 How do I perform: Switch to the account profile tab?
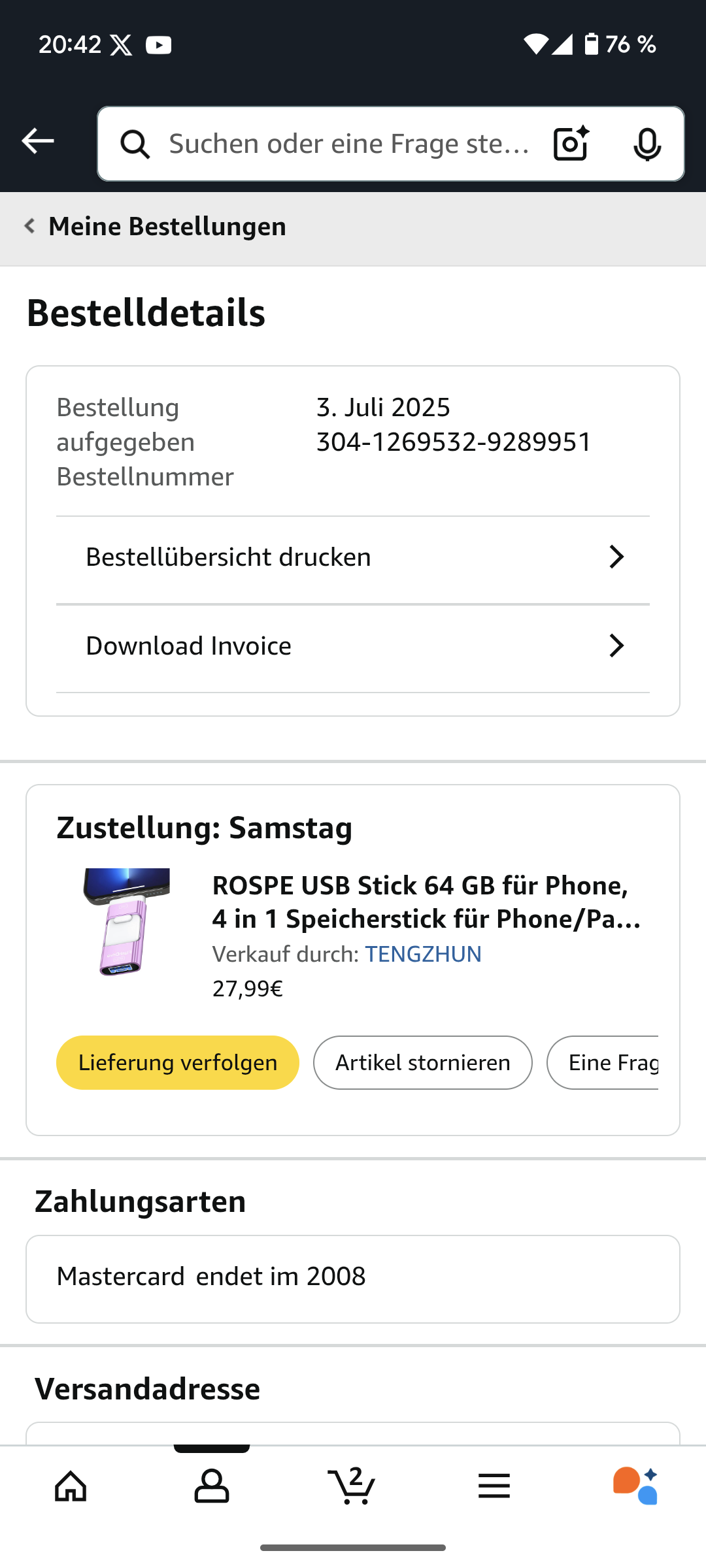click(x=212, y=1486)
